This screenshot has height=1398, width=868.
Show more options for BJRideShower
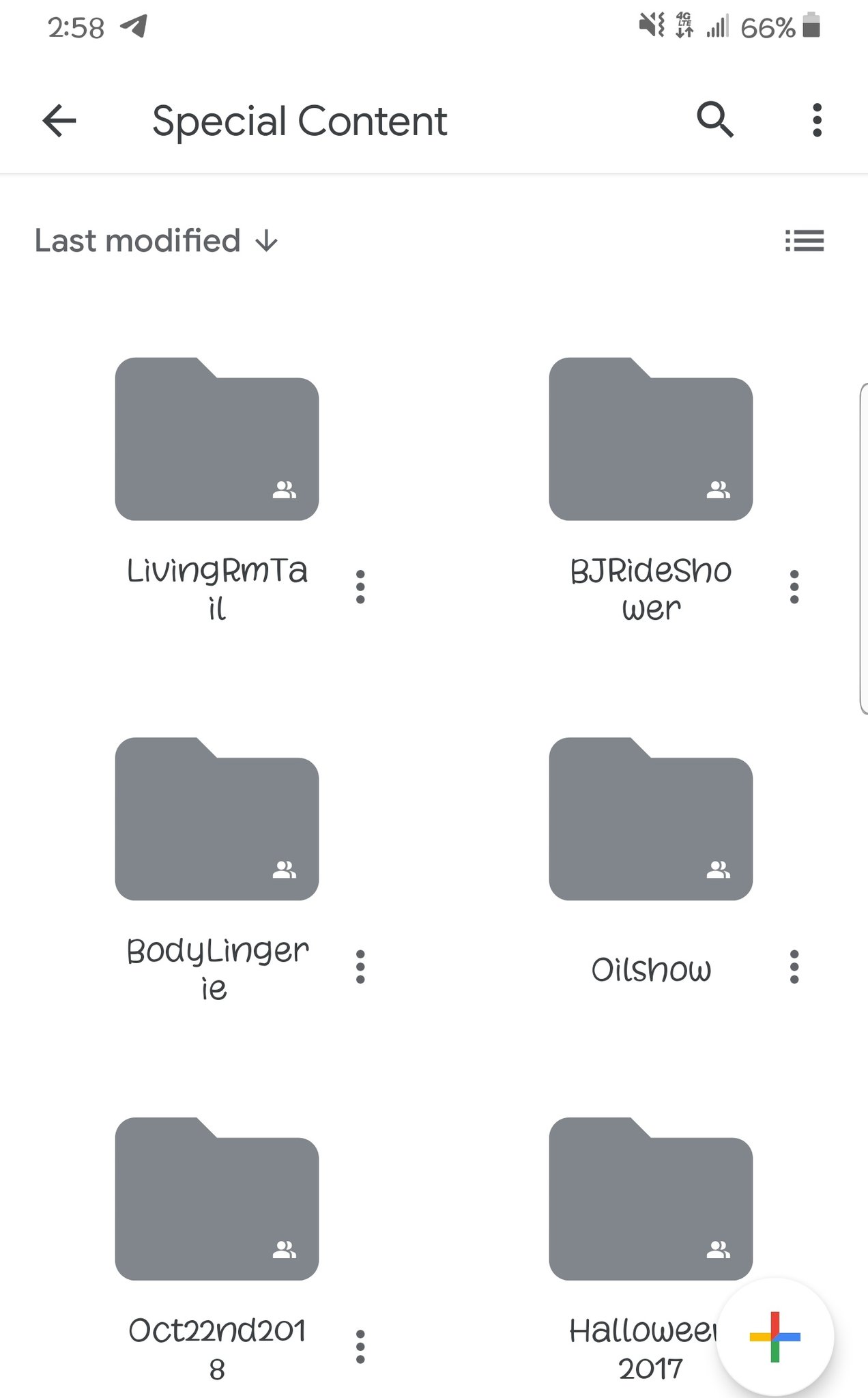coord(794,587)
